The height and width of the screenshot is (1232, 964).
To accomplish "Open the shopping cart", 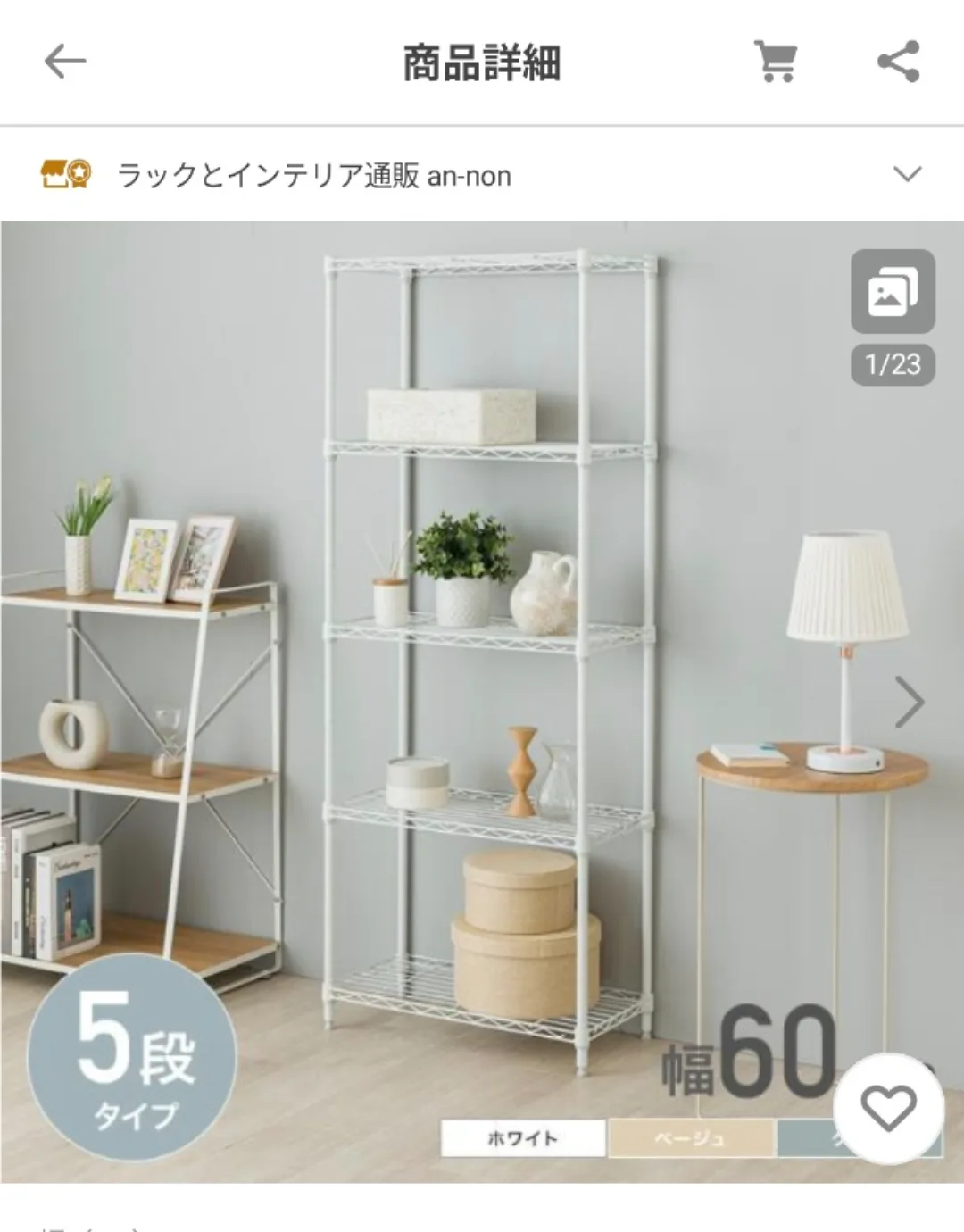I will pyautogui.click(x=775, y=62).
